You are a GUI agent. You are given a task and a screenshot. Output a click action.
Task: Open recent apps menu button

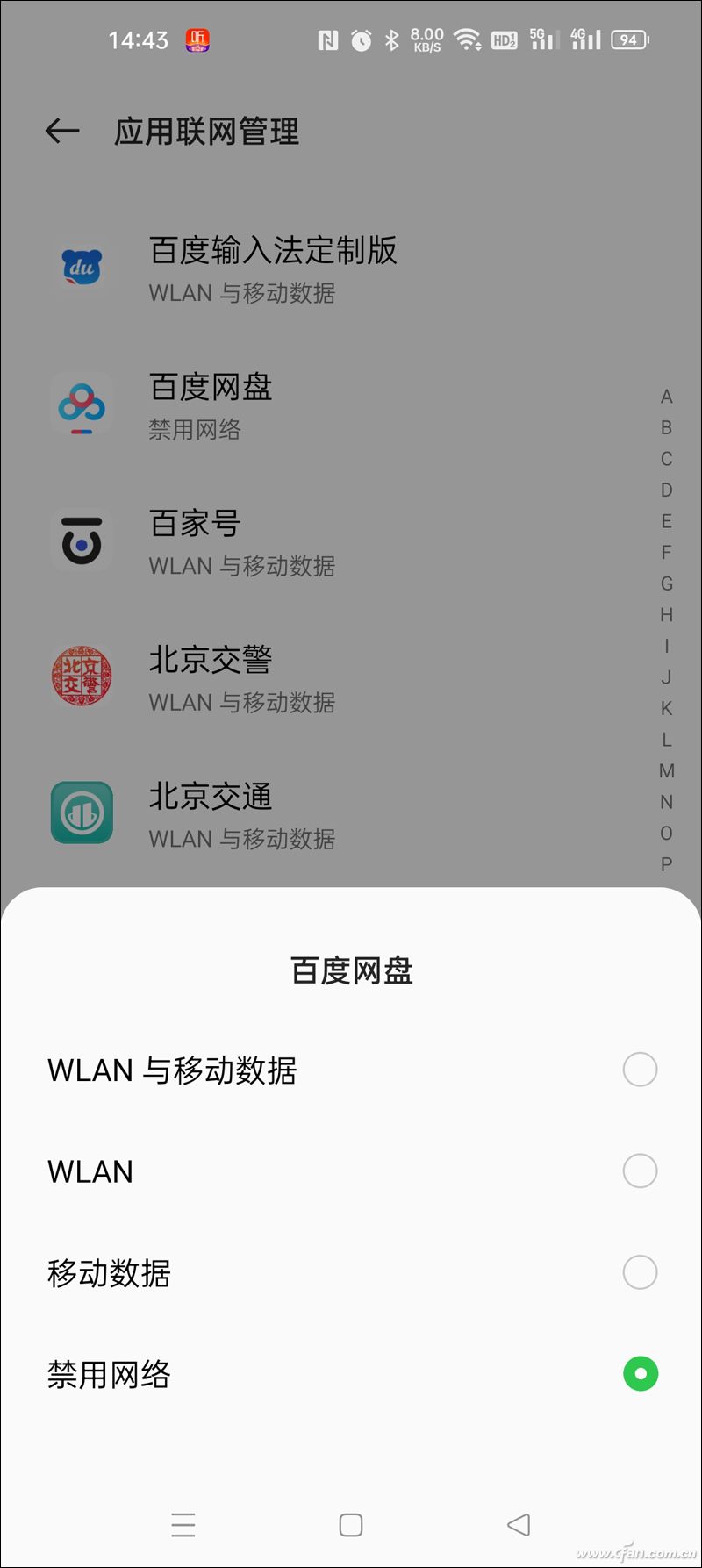tap(183, 1525)
